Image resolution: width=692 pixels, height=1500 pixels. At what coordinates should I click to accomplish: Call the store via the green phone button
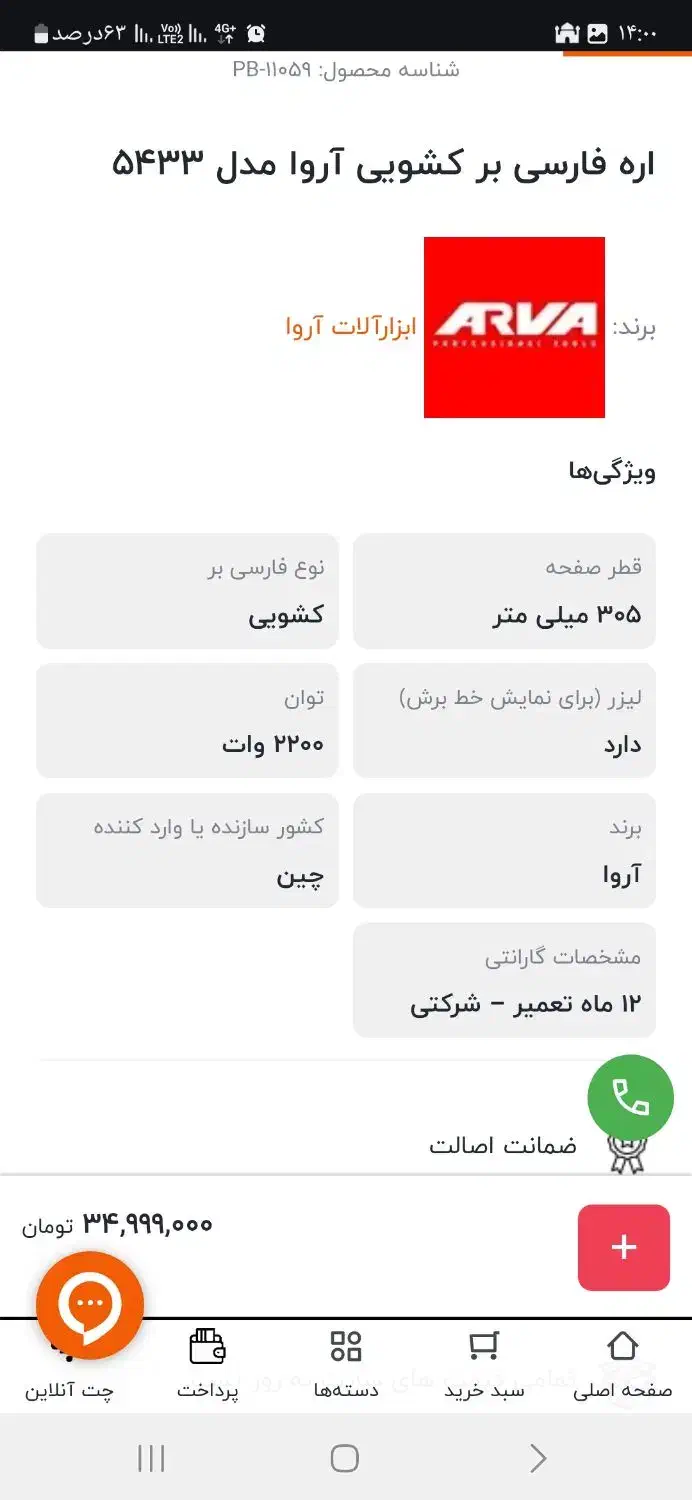point(631,1099)
